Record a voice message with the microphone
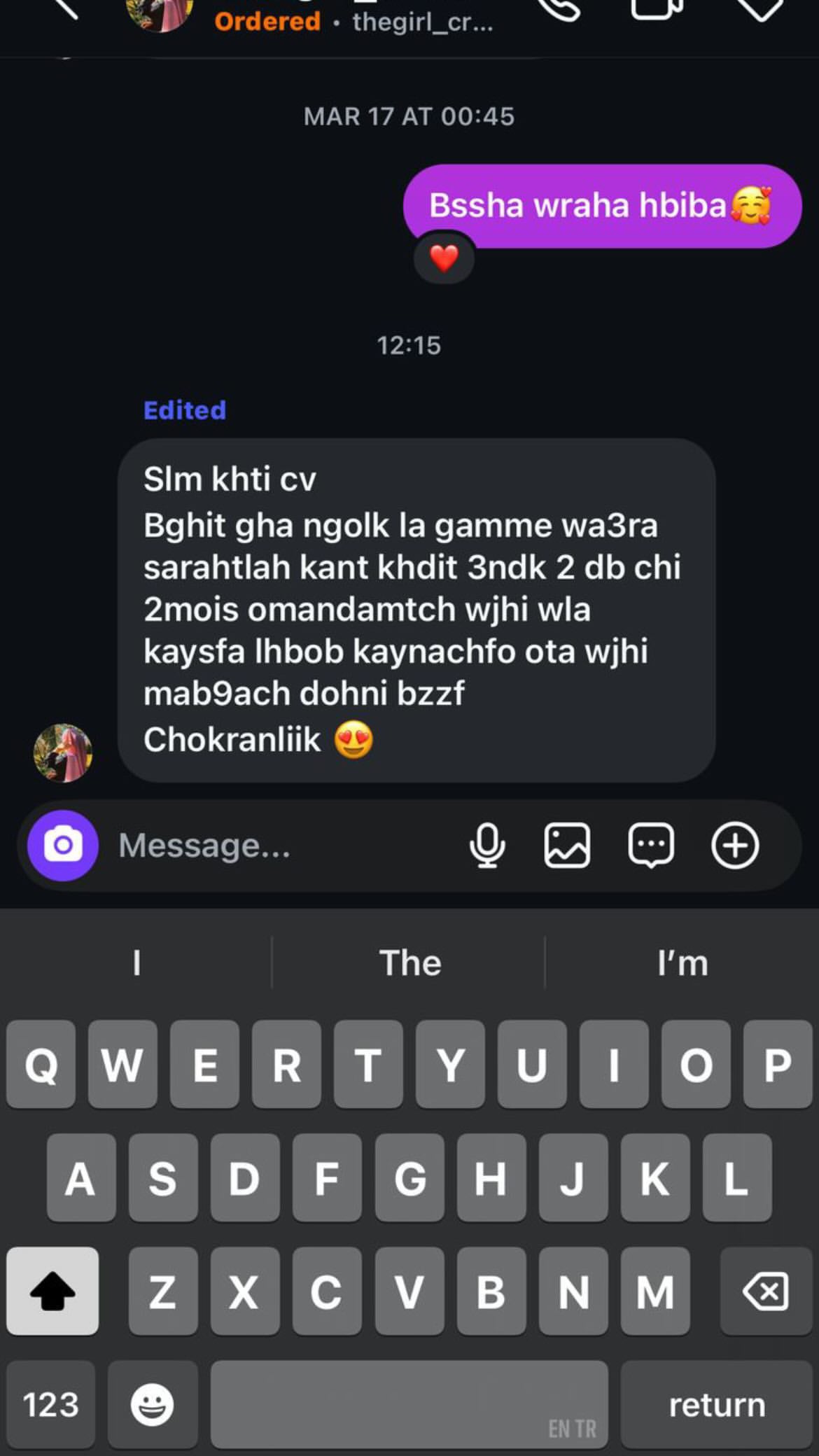The width and height of the screenshot is (819, 1456). (x=486, y=845)
